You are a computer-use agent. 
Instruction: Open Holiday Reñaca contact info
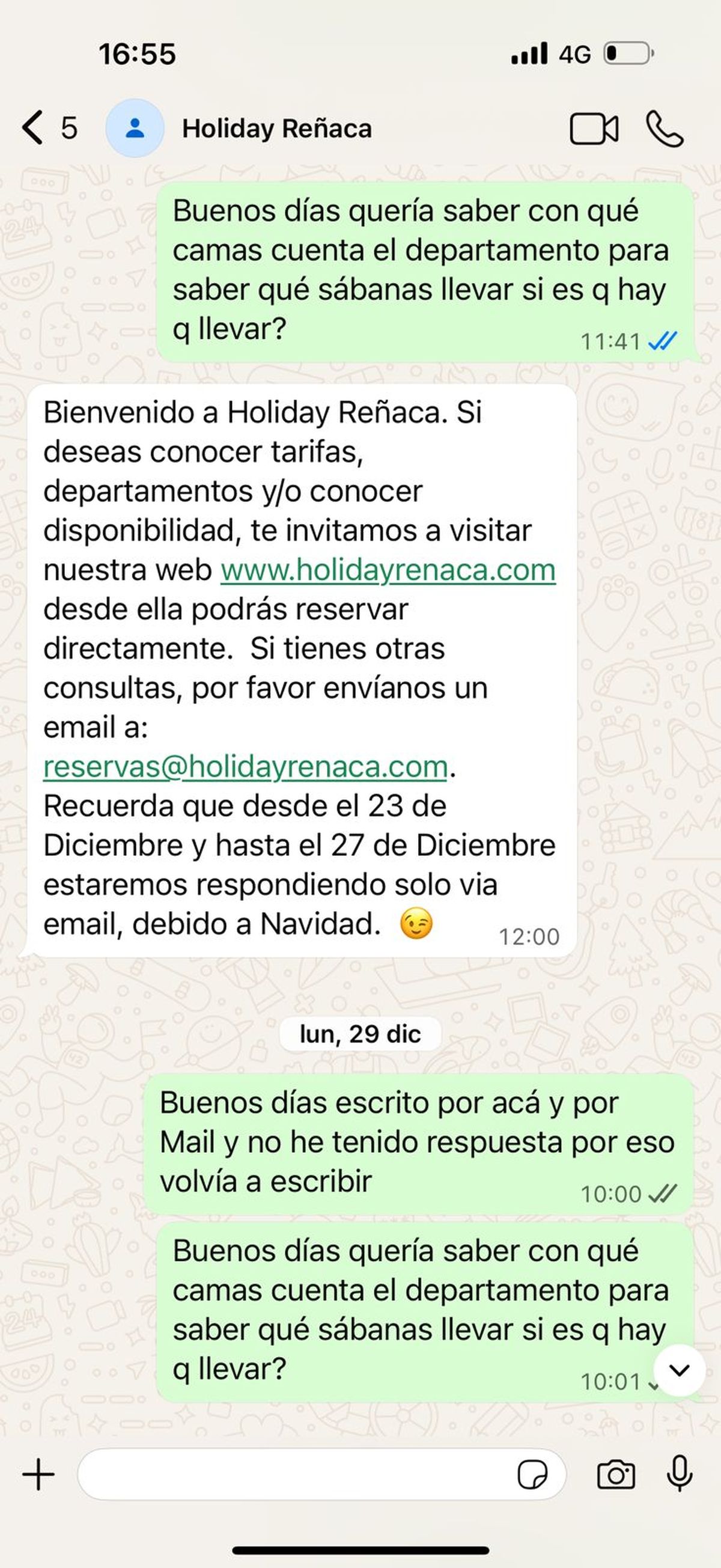[x=277, y=129]
